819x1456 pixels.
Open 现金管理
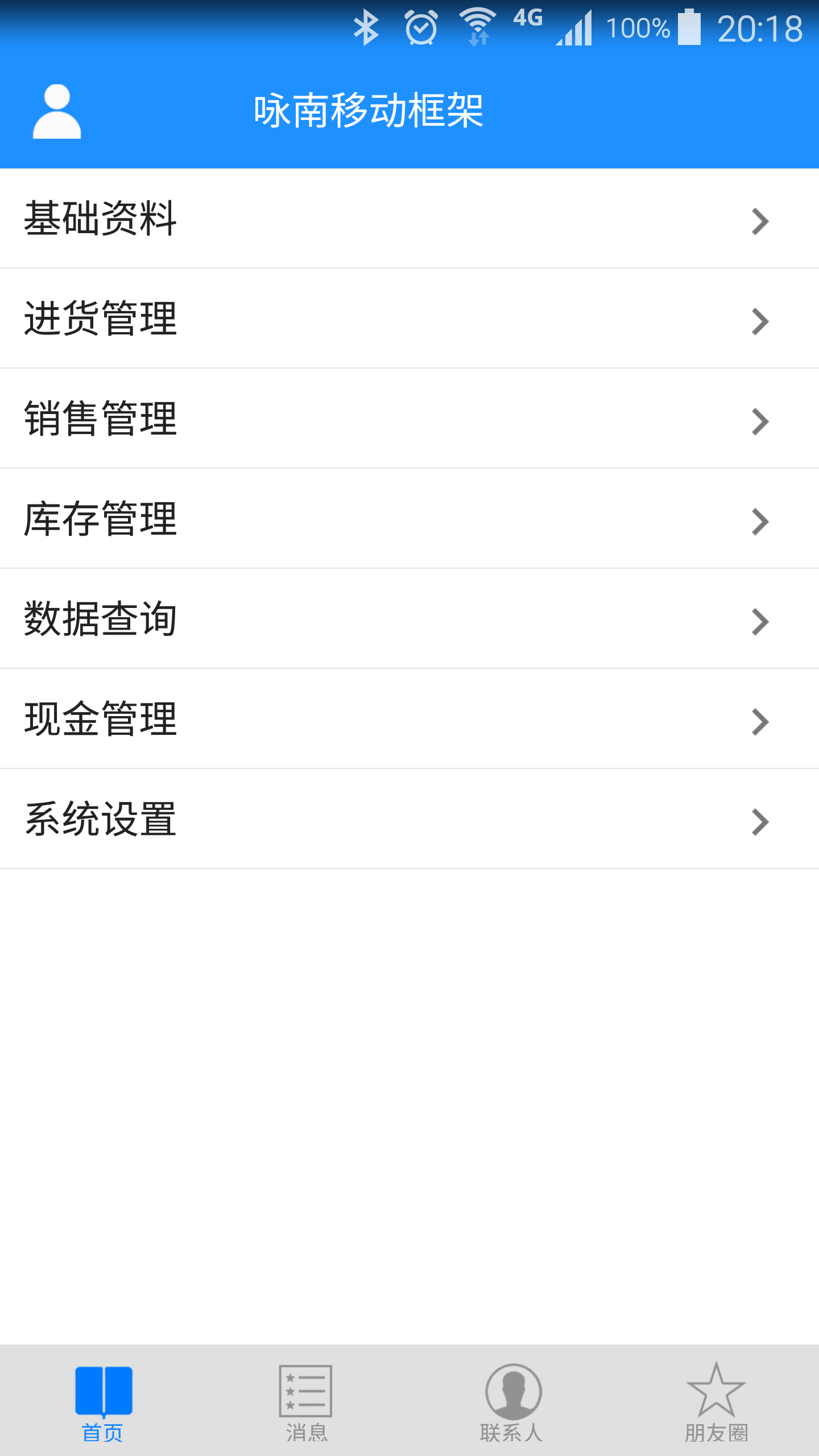click(x=409, y=719)
